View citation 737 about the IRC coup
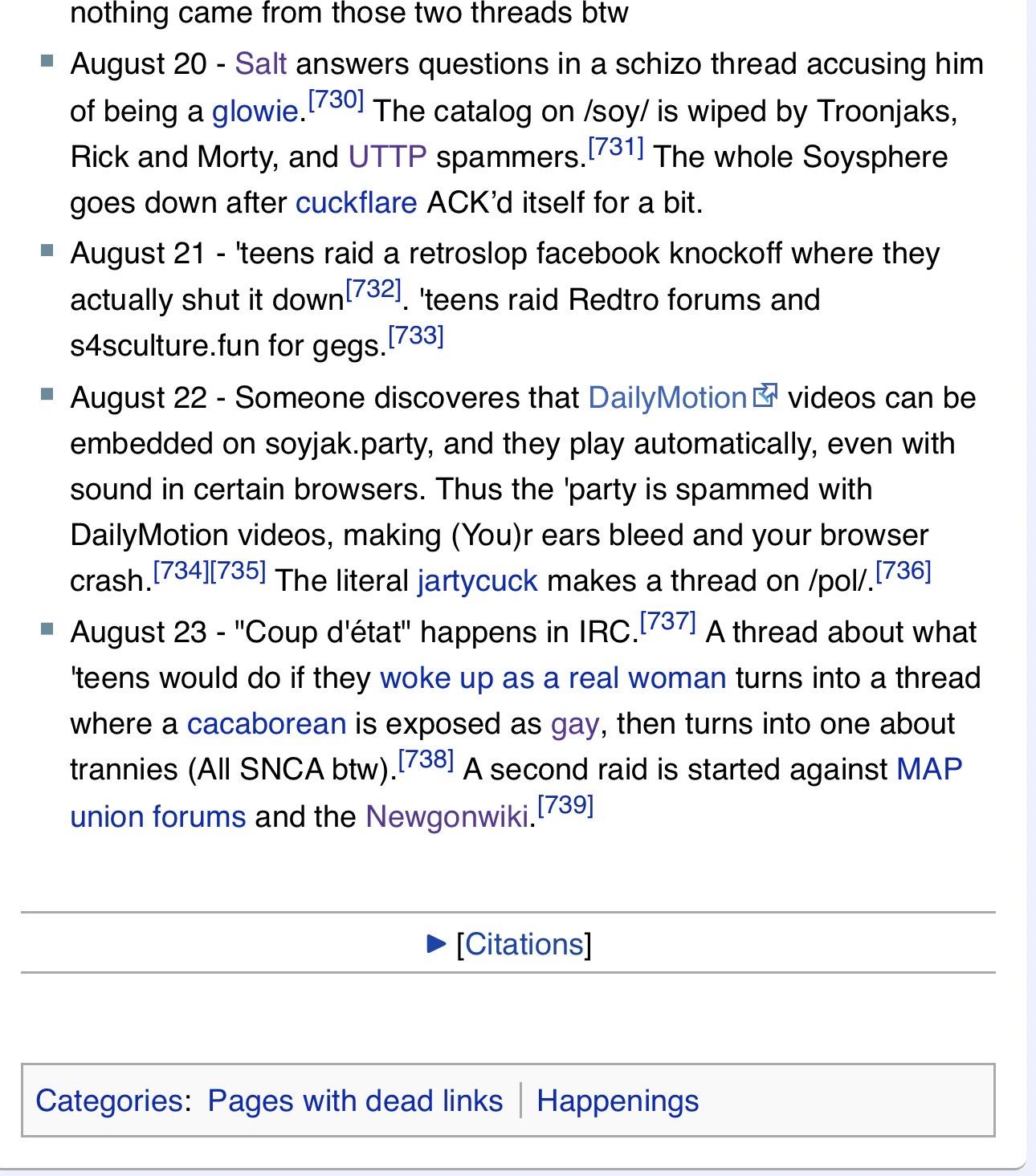 coord(668,622)
